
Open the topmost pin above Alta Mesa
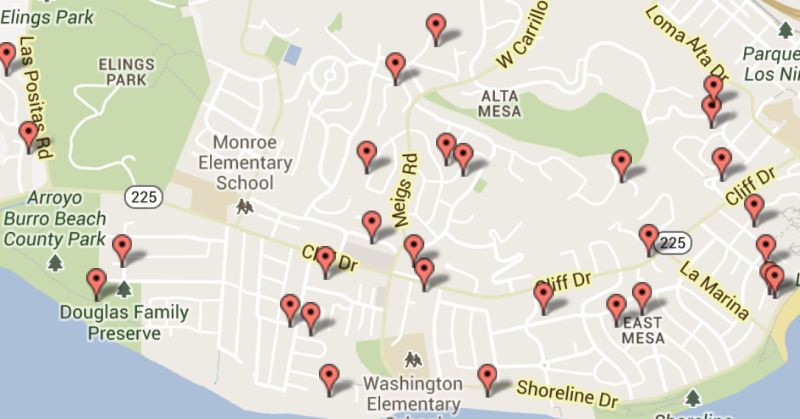point(435,27)
